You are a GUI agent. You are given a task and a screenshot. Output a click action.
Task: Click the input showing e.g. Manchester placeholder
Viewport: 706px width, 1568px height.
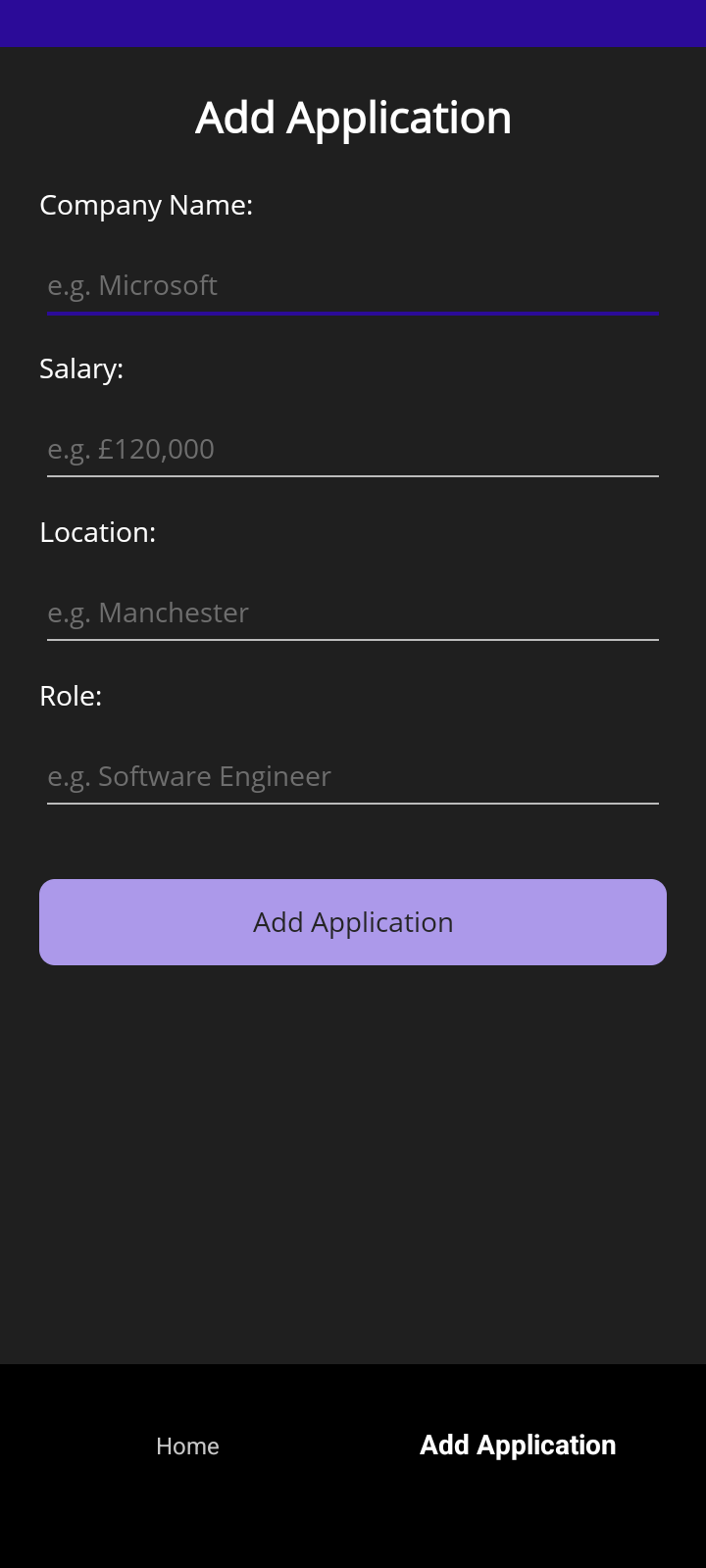pyautogui.click(x=353, y=612)
